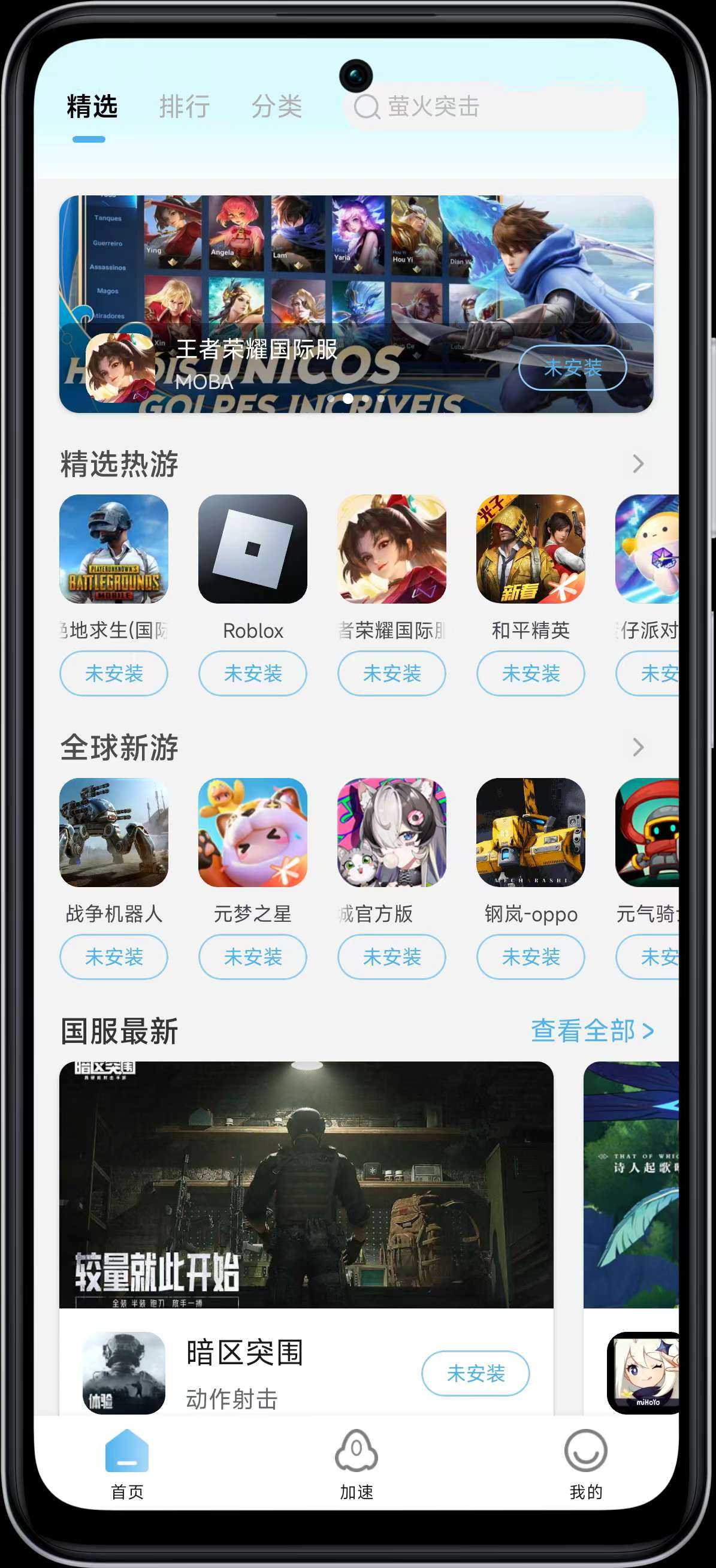Open the 元梦之星 game icon
This screenshot has height=1568, width=716.
click(252, 832)
